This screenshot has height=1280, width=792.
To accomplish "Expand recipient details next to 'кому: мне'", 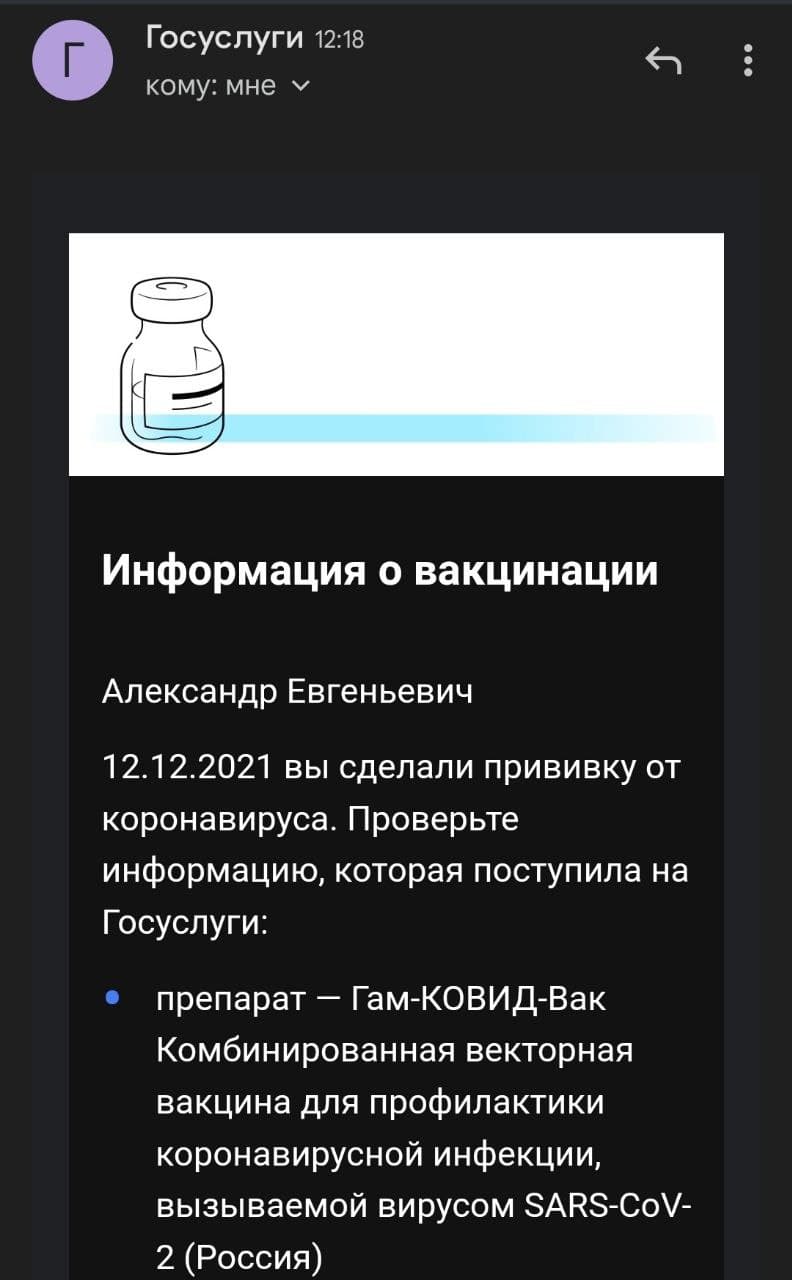I will [299, 87].
